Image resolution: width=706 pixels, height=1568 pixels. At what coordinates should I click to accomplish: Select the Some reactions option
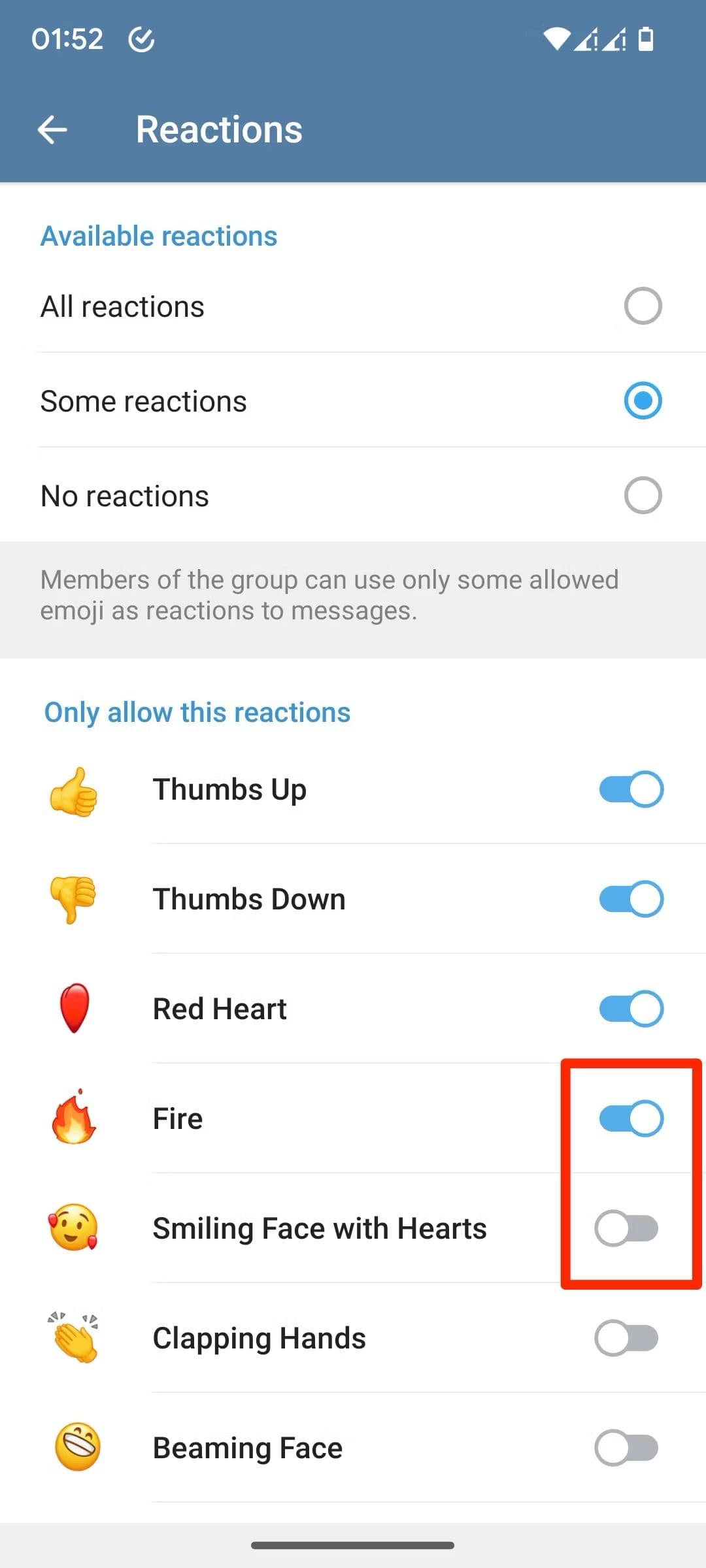click(x=642, y=400)
